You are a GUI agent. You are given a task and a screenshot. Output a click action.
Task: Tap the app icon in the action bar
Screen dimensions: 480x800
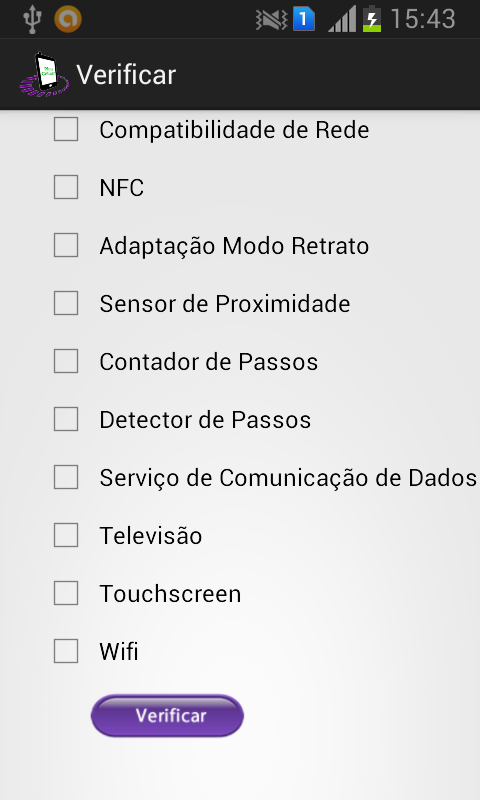pyautogui.click(x=44, y=74)
